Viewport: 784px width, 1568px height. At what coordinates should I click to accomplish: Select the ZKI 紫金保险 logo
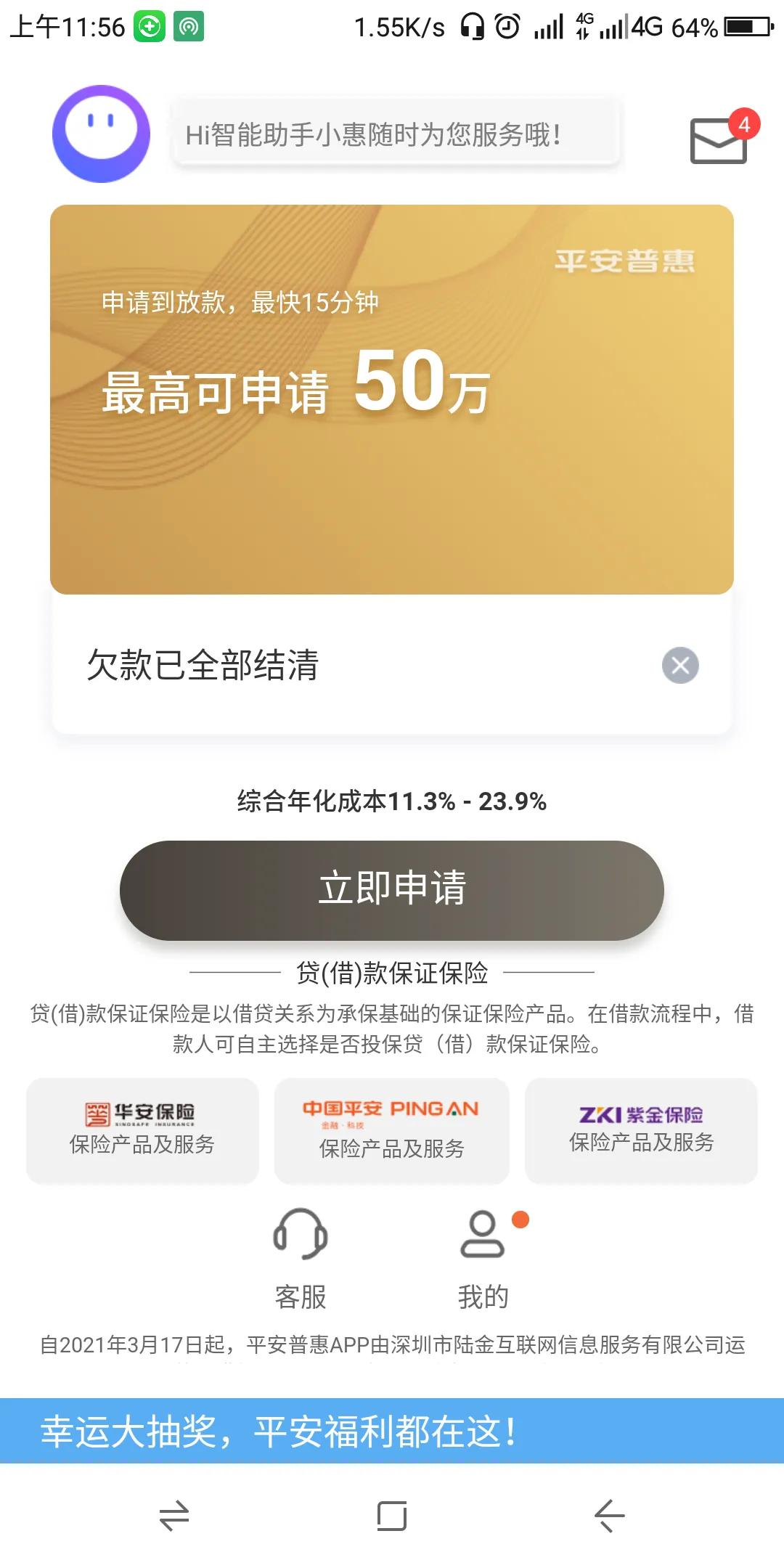tap(642, 1112)
